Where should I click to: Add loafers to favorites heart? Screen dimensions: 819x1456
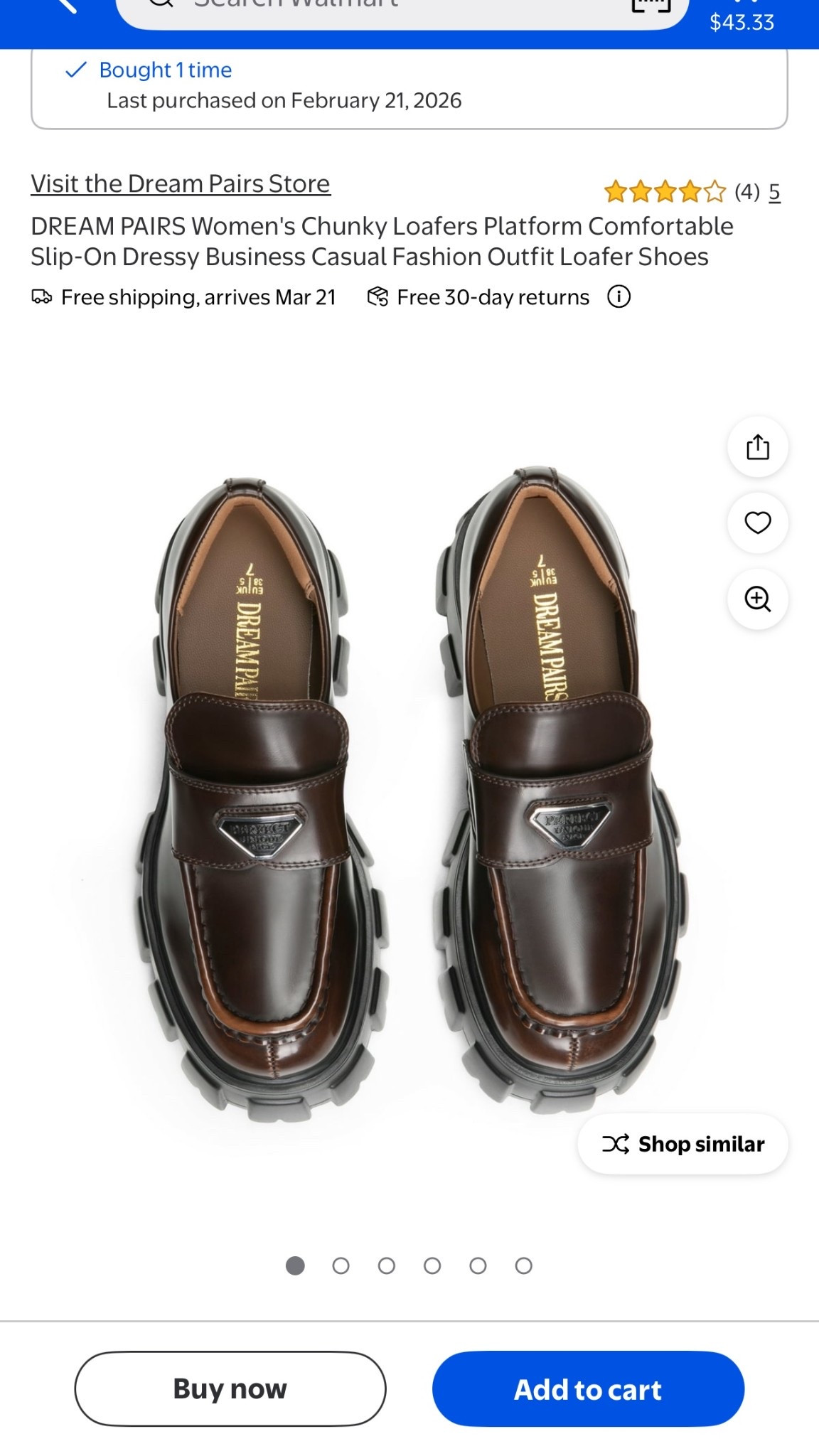tap(757, 523)
